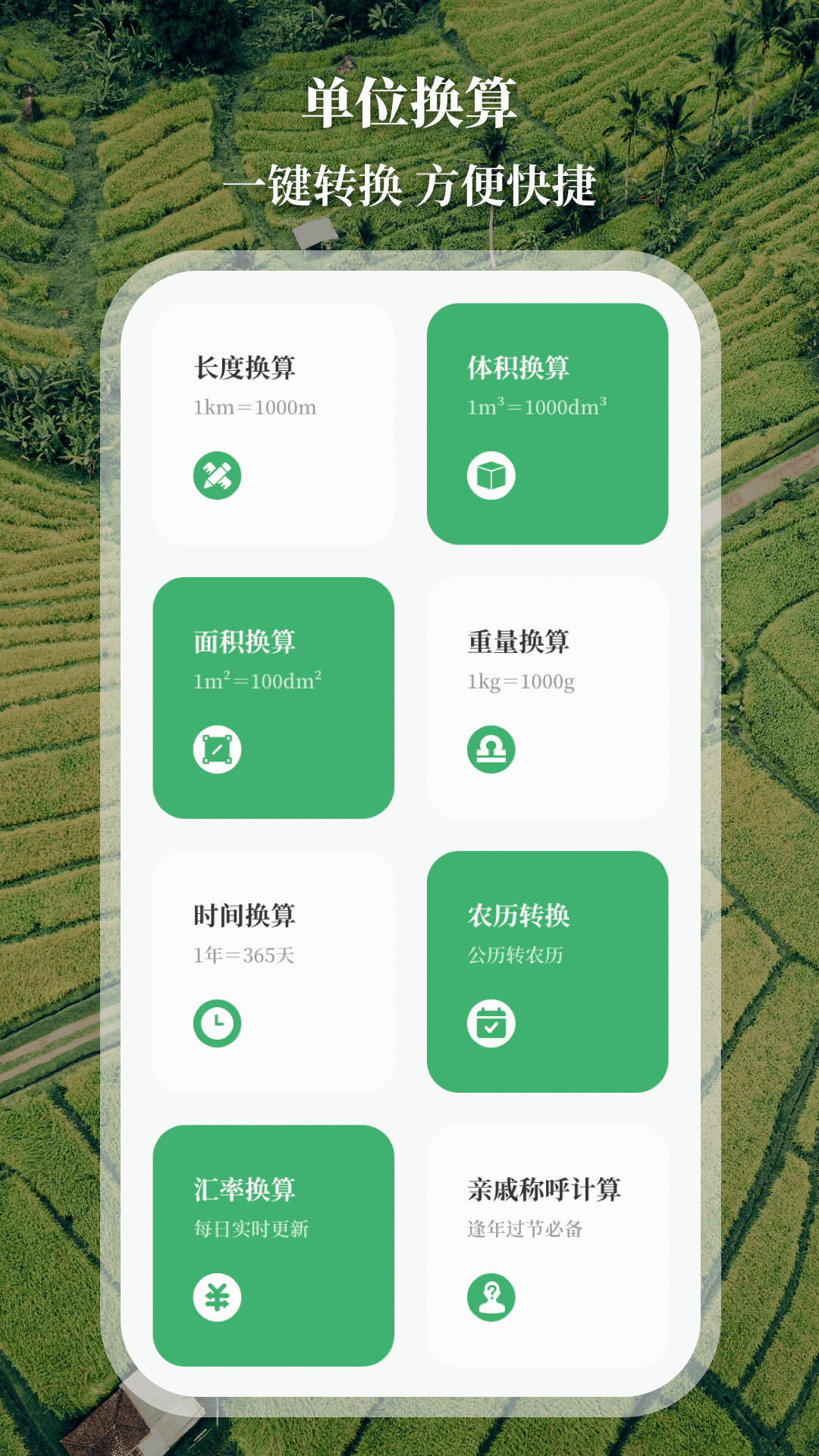Click the 1km=1000m example text

[x=256, y=408]
